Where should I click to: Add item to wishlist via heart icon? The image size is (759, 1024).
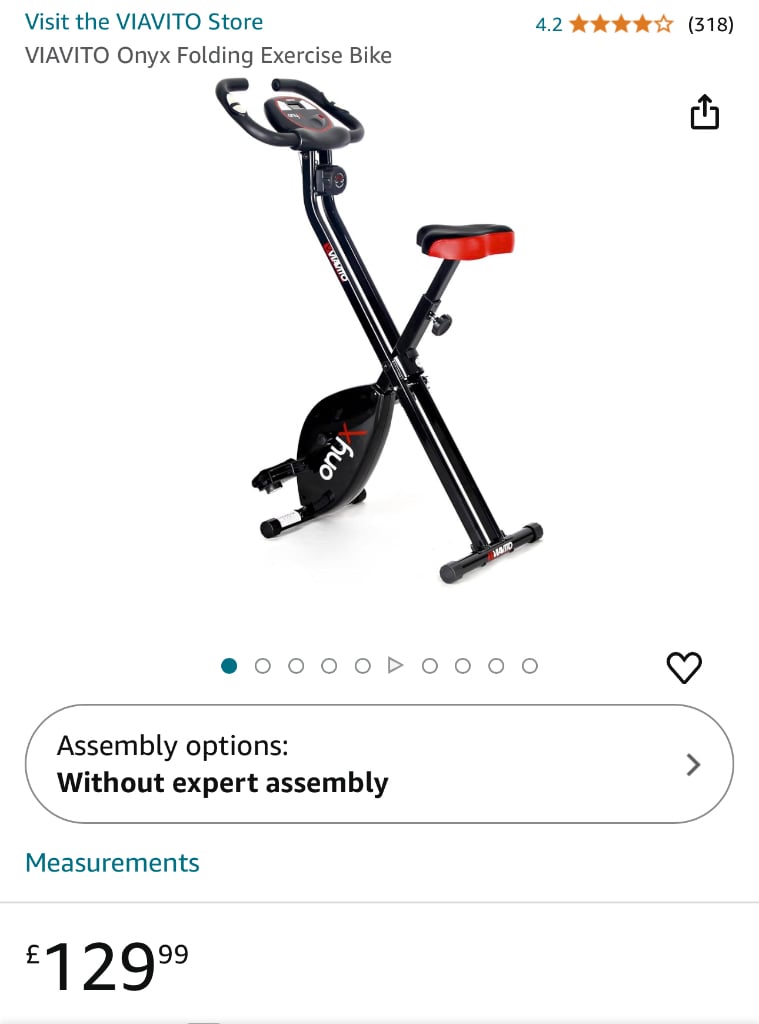684,667
